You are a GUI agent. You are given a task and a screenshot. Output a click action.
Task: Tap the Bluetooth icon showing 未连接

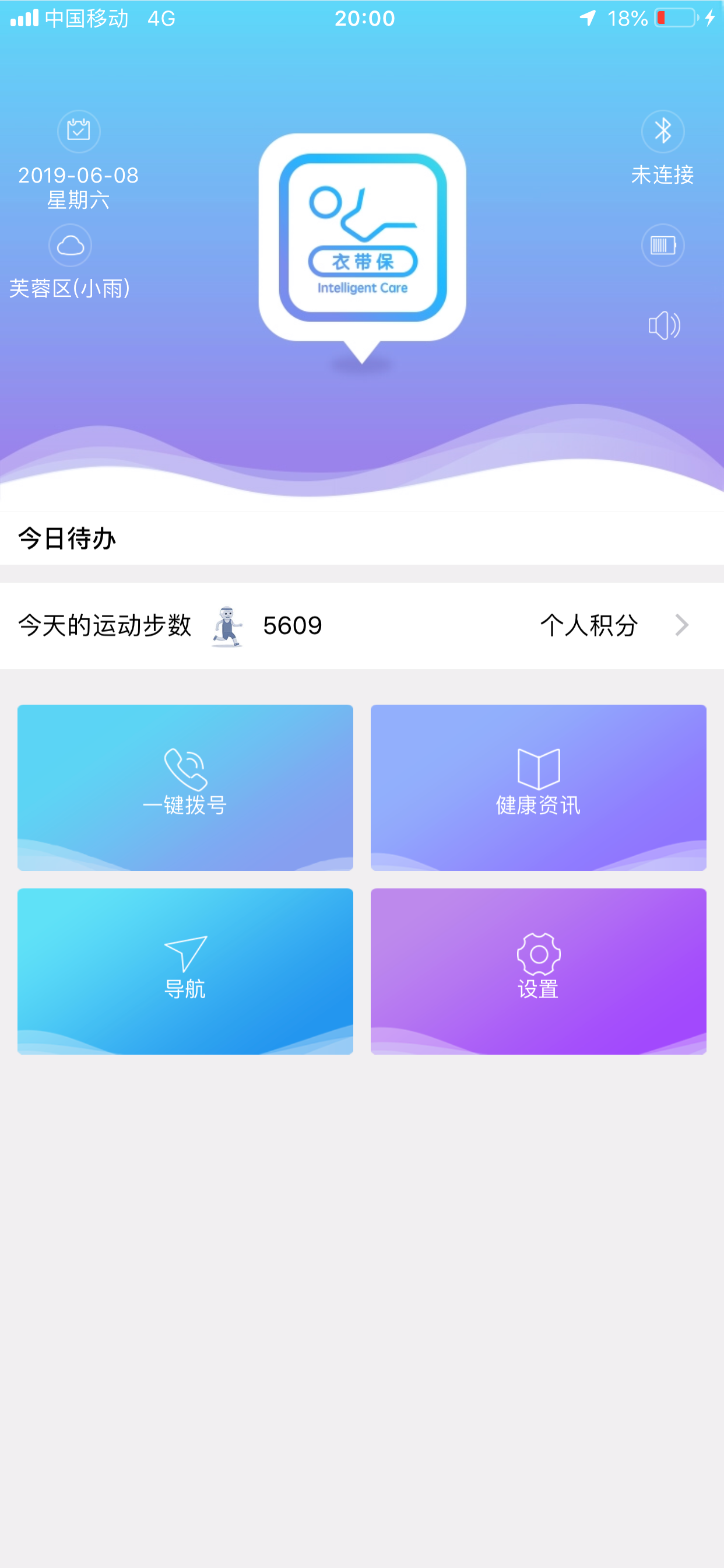click(x=663, y=131)
